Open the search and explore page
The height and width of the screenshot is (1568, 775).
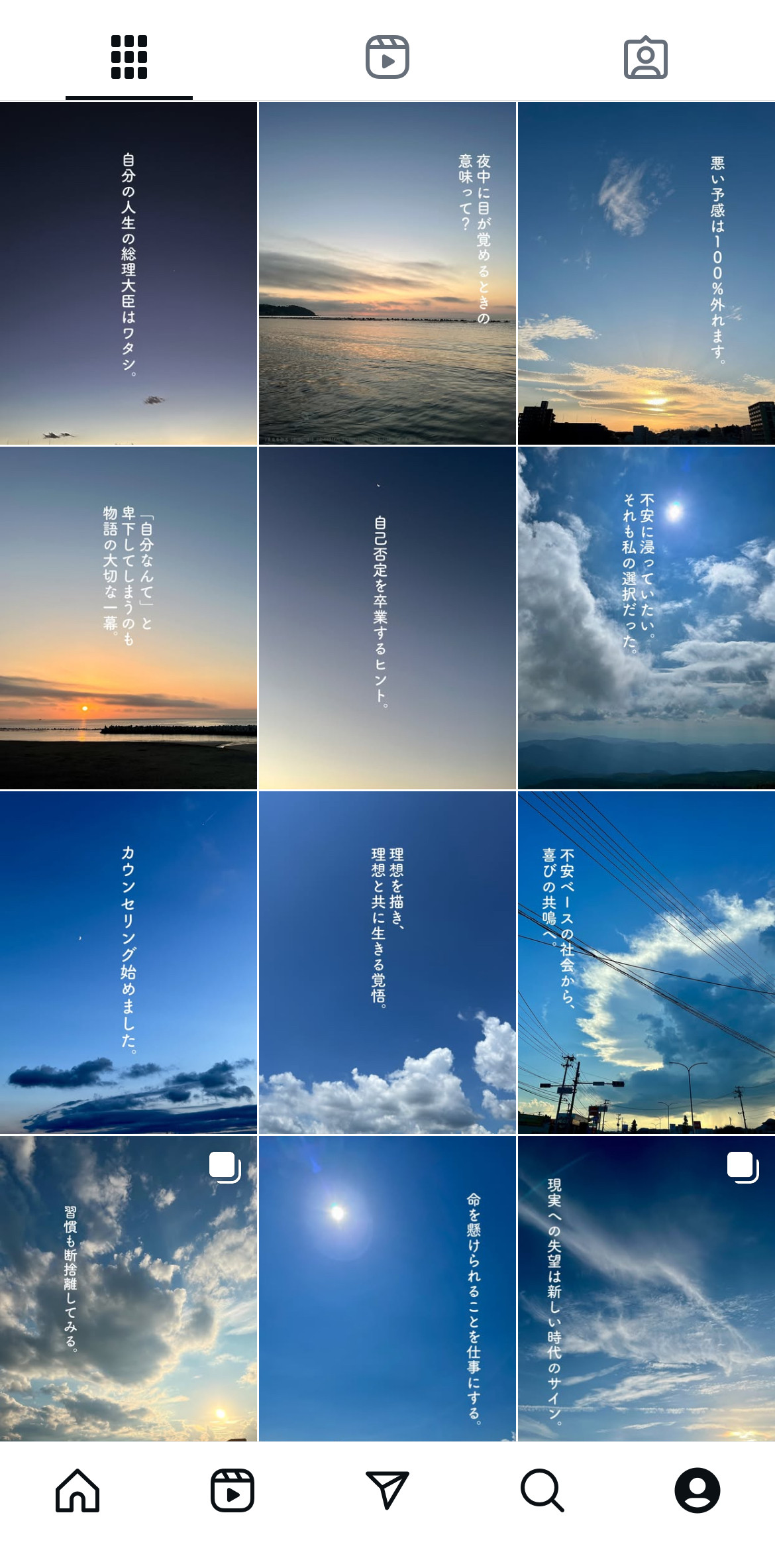tap(542, 1490)
